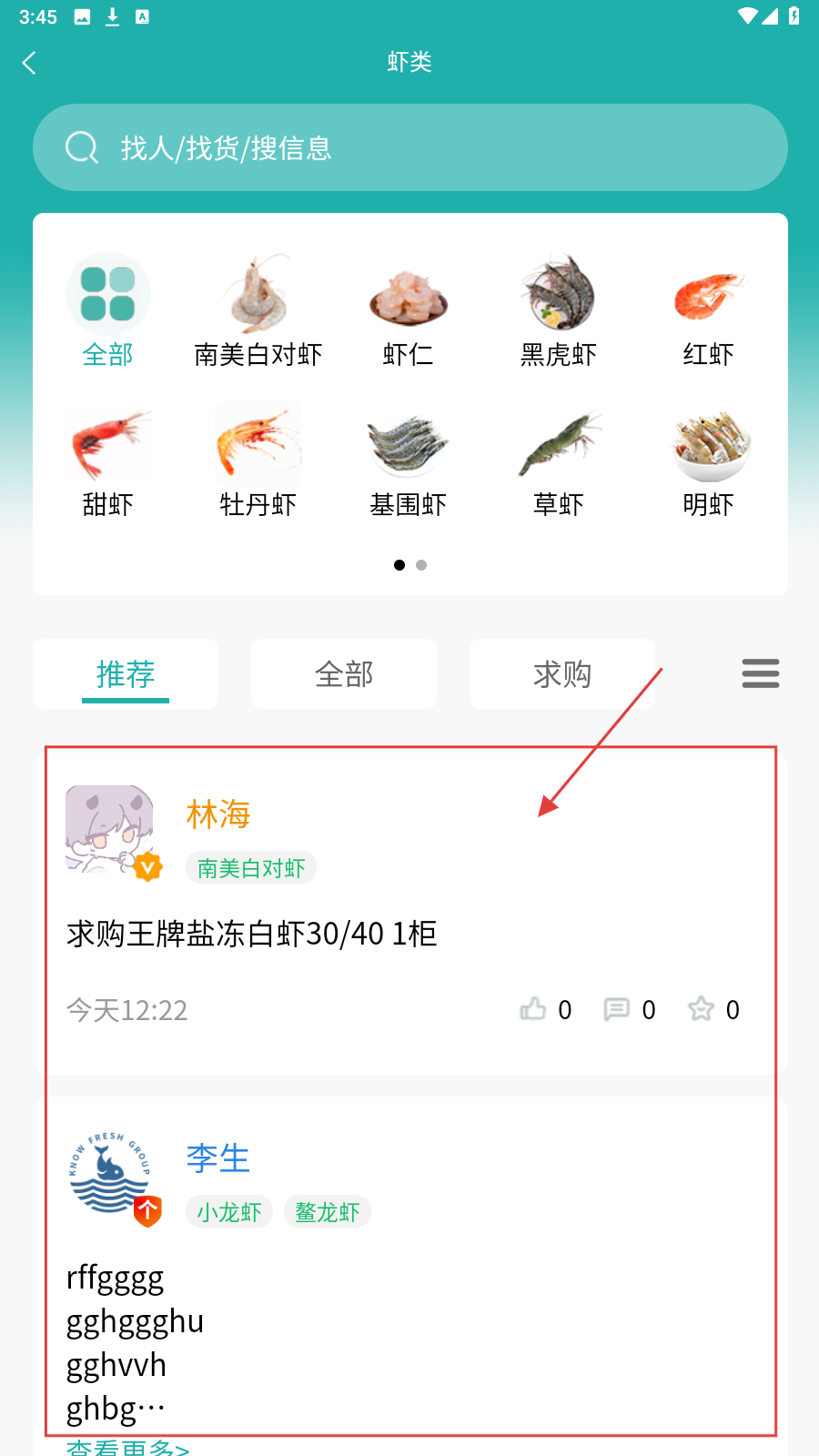
Task: Open the filter menu icon beside 求购
Action: [x=761, y=673]
